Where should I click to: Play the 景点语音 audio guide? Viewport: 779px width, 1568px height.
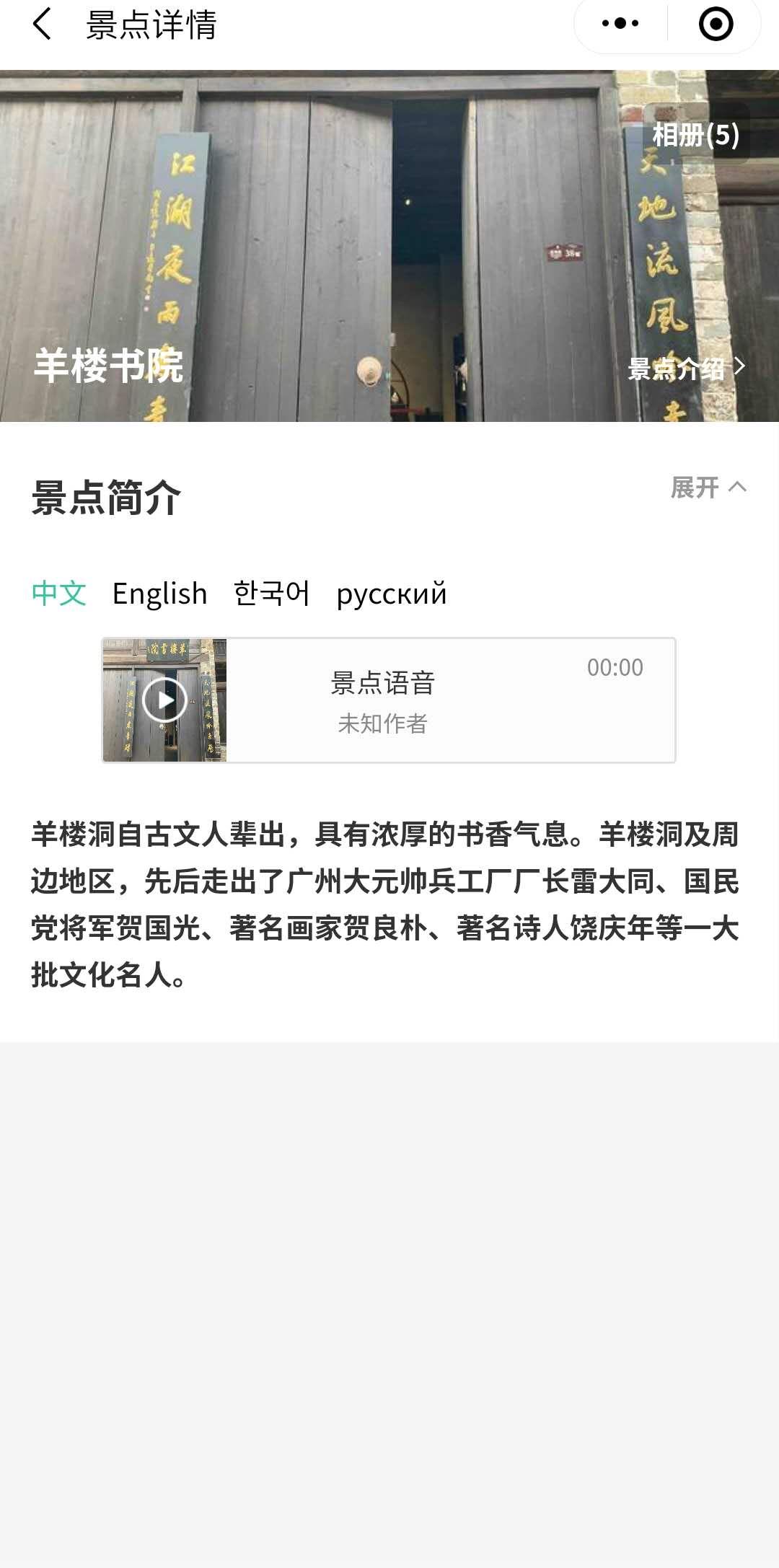pyautogui.click(x=164, y=700)
